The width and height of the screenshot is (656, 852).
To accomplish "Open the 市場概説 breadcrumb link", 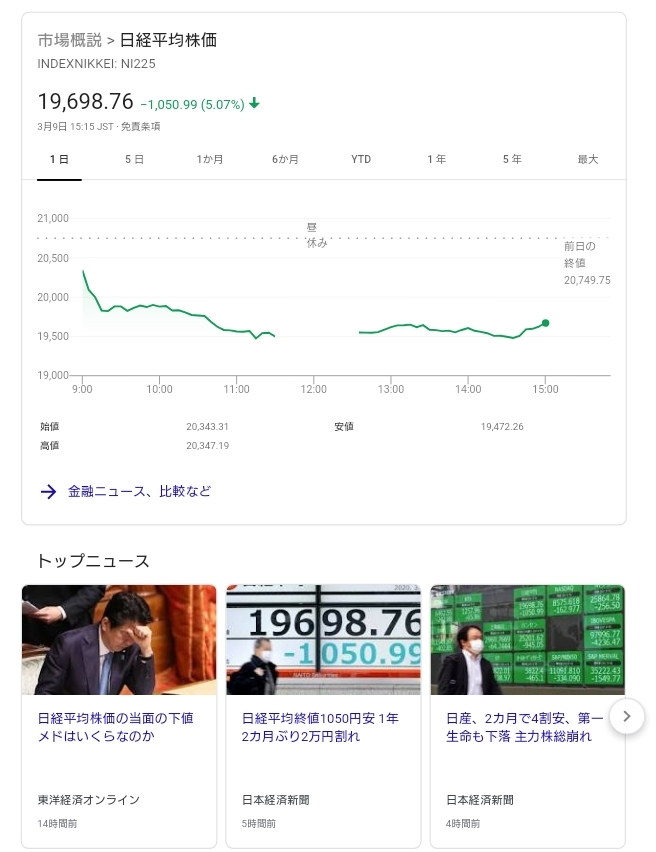I will 69,40.
